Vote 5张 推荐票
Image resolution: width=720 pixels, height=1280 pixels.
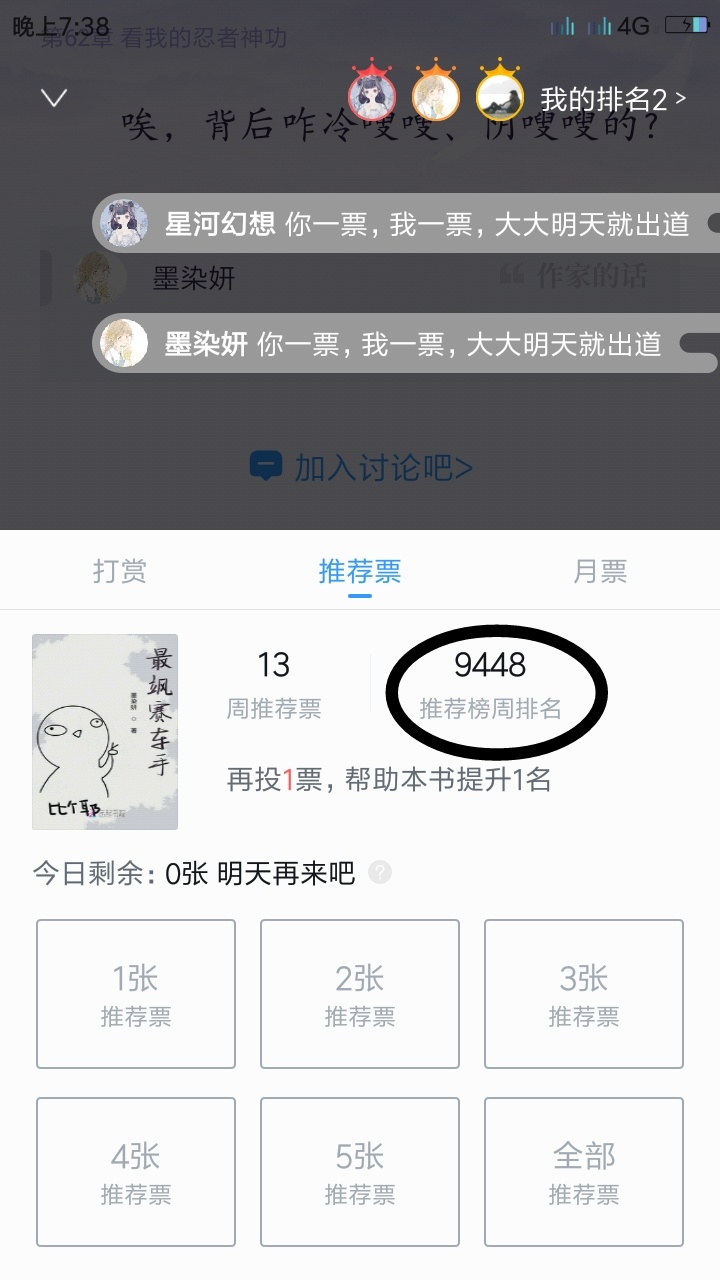pyautogui.click(x=360, y=1172)
